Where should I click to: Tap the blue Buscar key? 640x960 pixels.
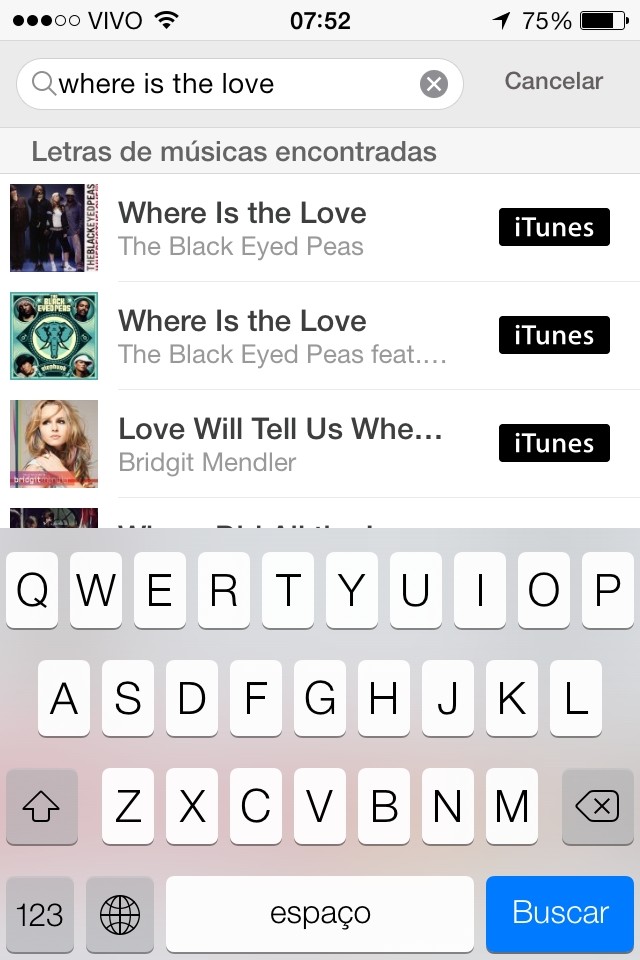560,913
